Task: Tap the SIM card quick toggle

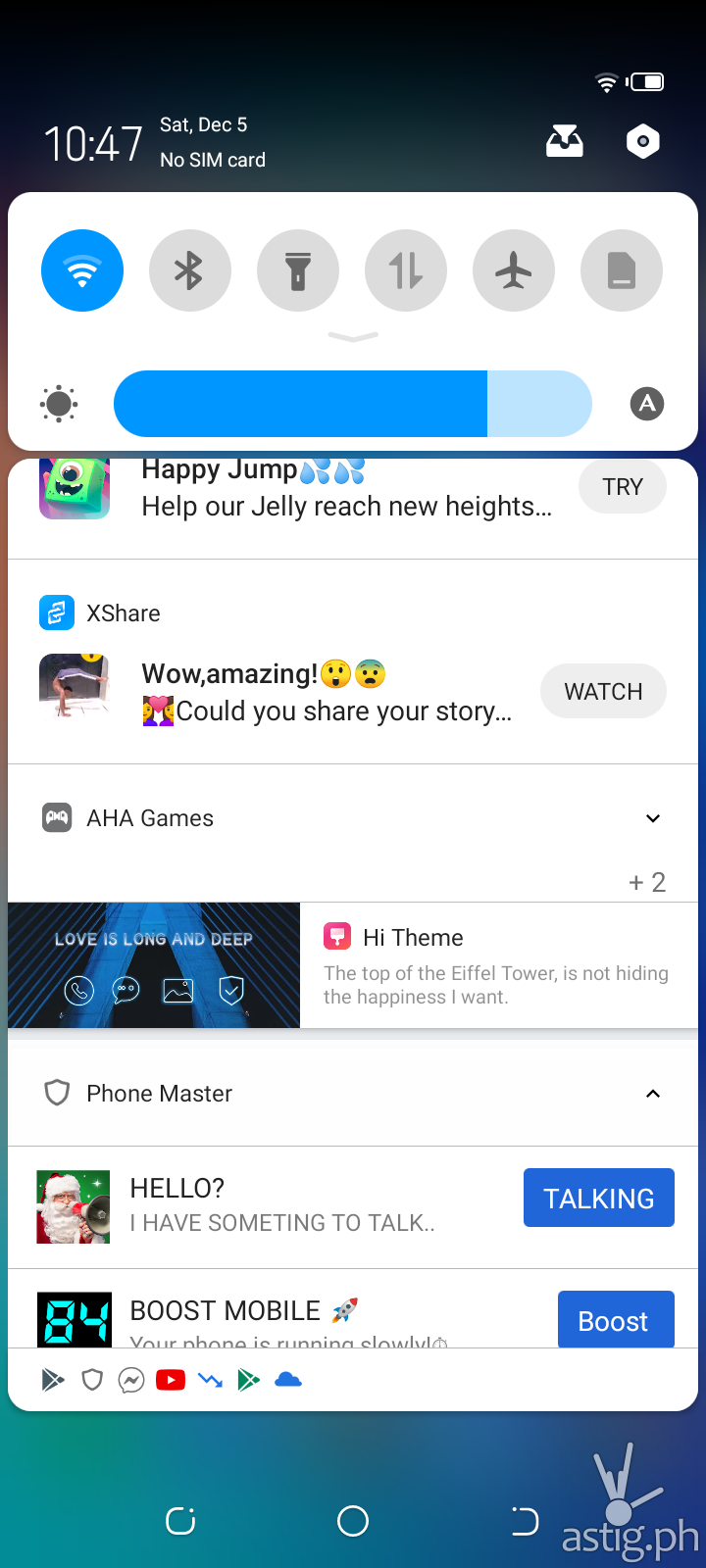Action: pos(622,270)
